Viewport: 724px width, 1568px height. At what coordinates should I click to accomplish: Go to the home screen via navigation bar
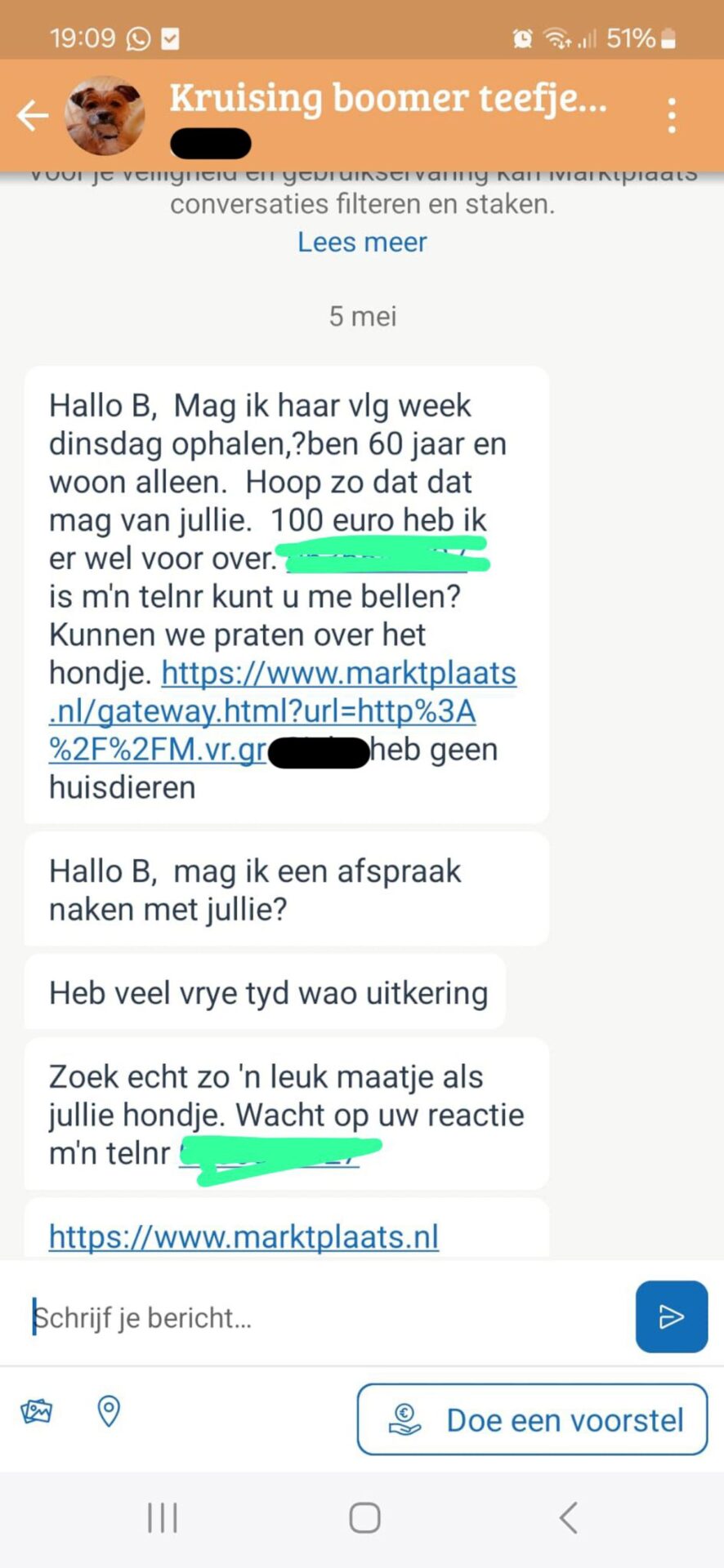tap(364, 1518)
